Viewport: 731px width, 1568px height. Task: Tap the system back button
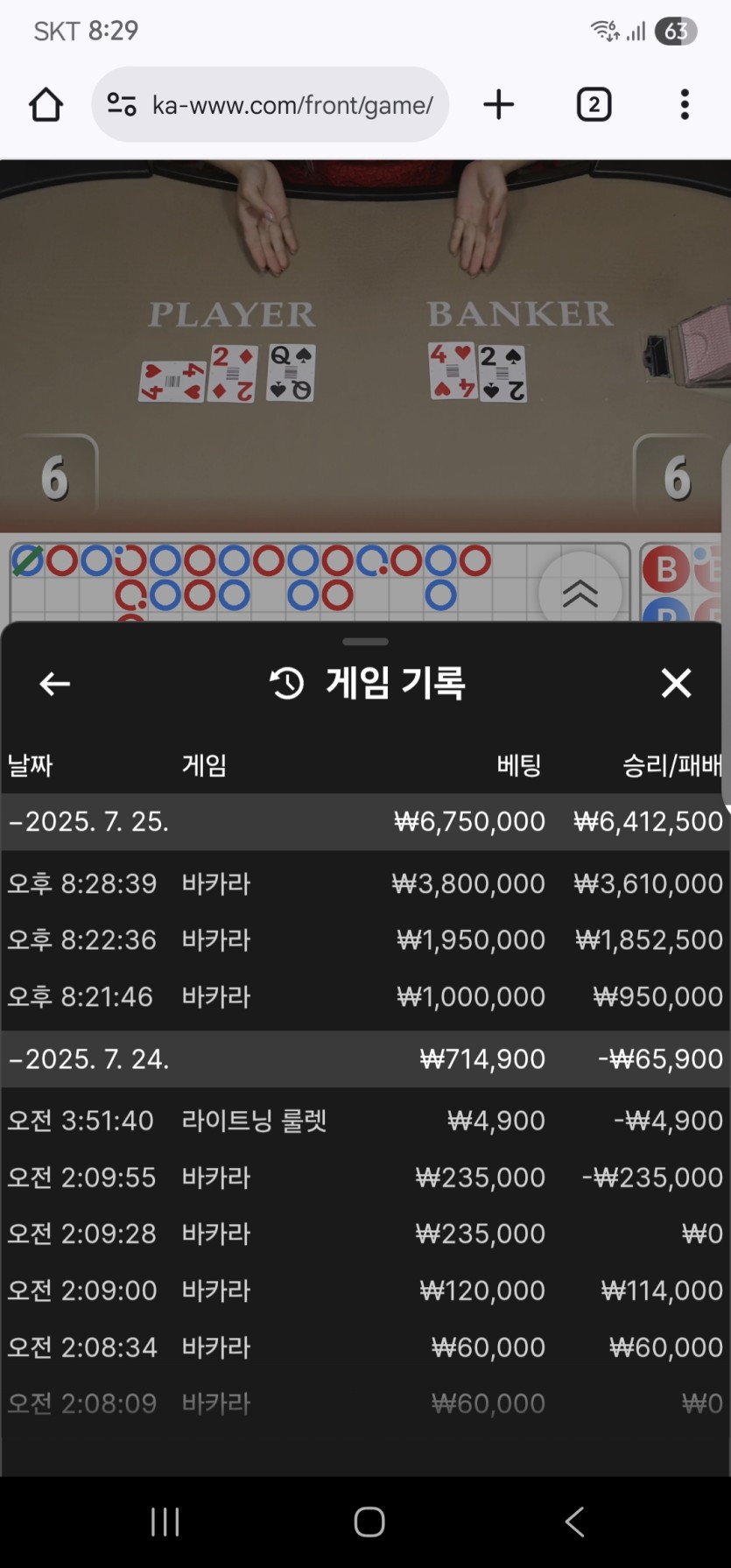pos(574,1522)
